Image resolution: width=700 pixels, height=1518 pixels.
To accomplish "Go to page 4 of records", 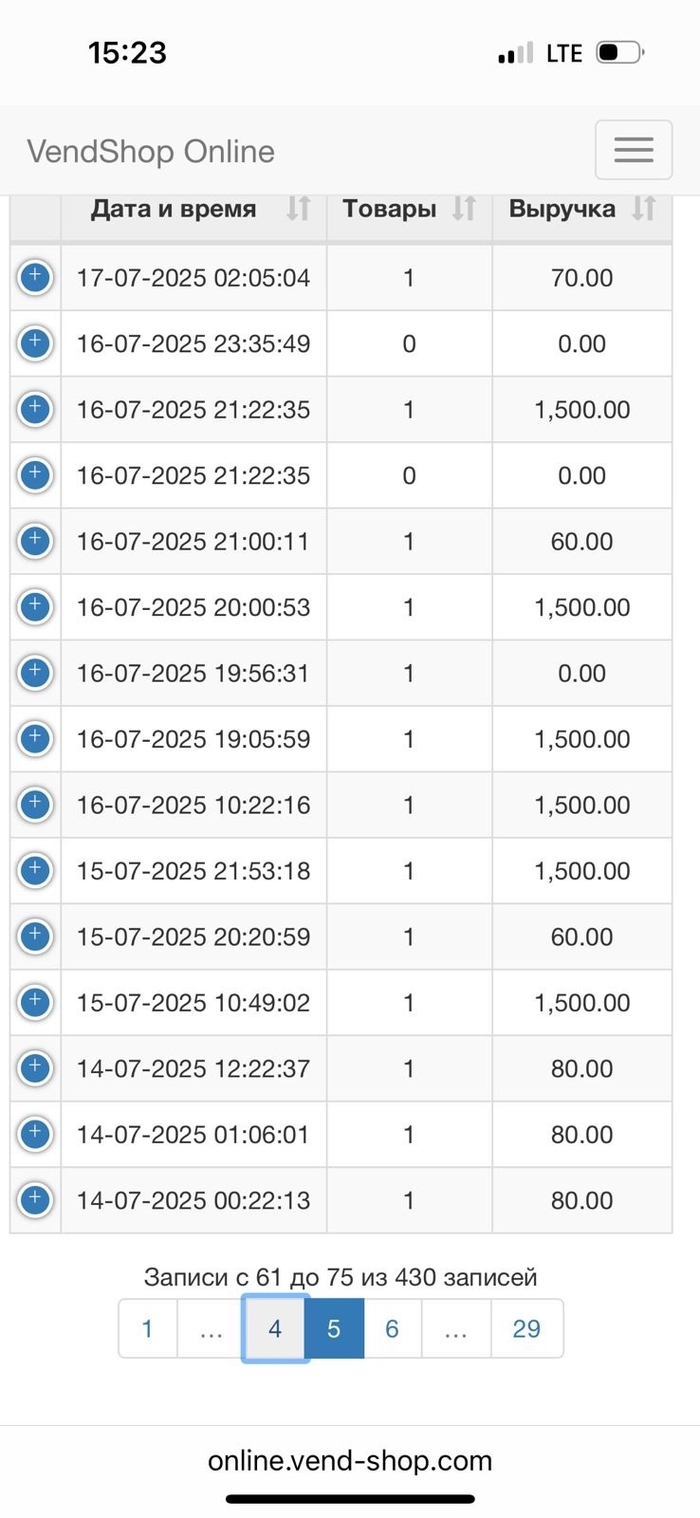I will (x=275, y=1328).
